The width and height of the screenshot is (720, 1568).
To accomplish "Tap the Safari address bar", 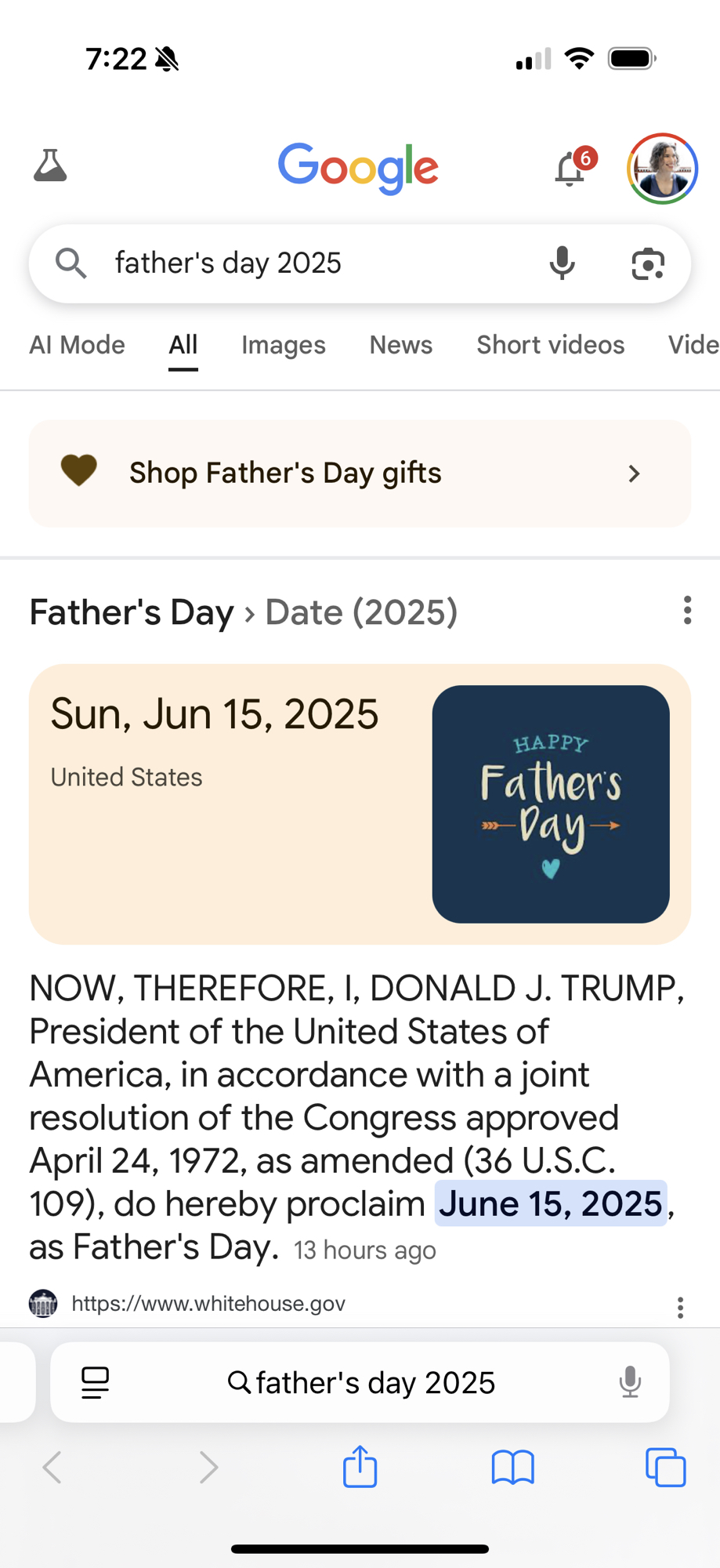I will [360, 1382].
